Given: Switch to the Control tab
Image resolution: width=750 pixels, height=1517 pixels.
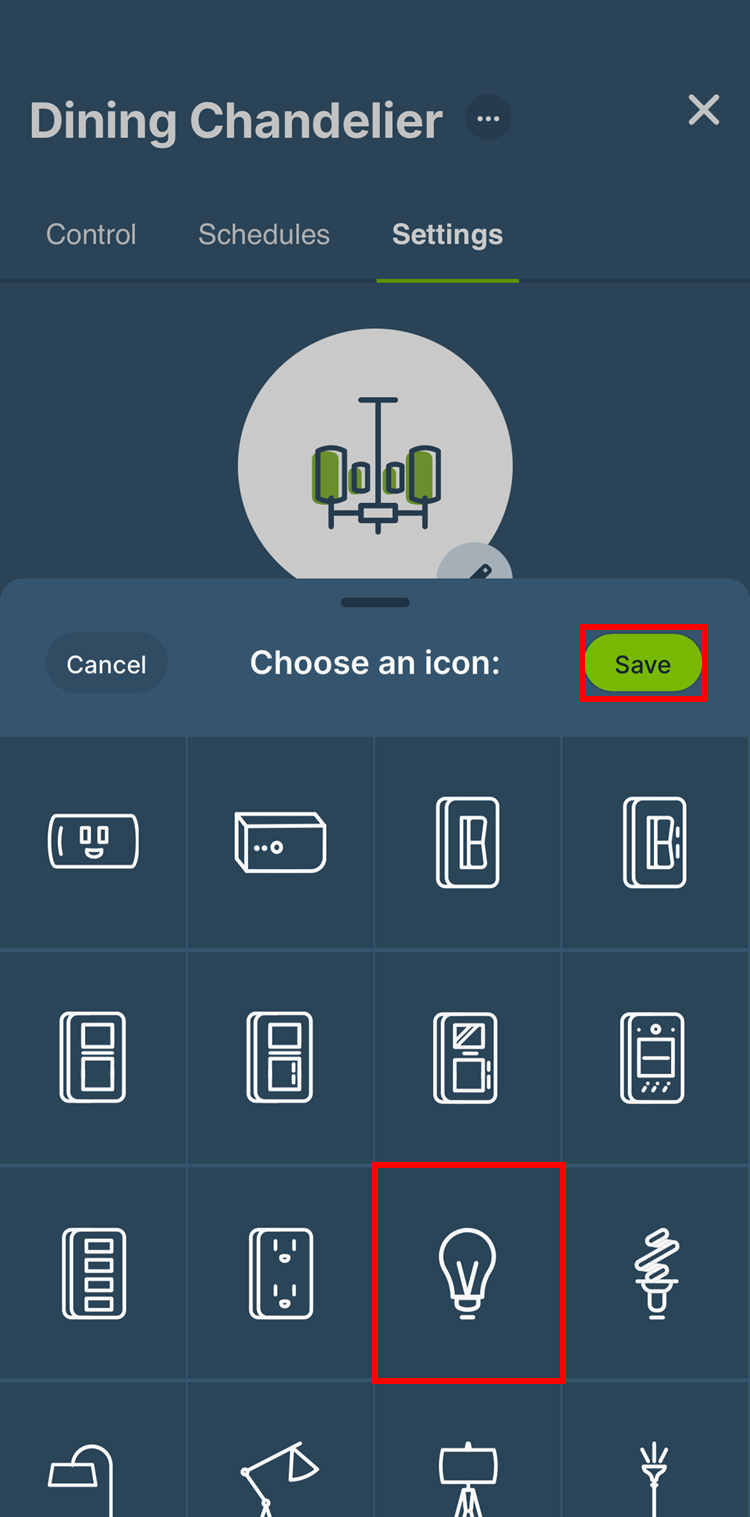Looking at the screenshot, I should (x=91, y=235).
